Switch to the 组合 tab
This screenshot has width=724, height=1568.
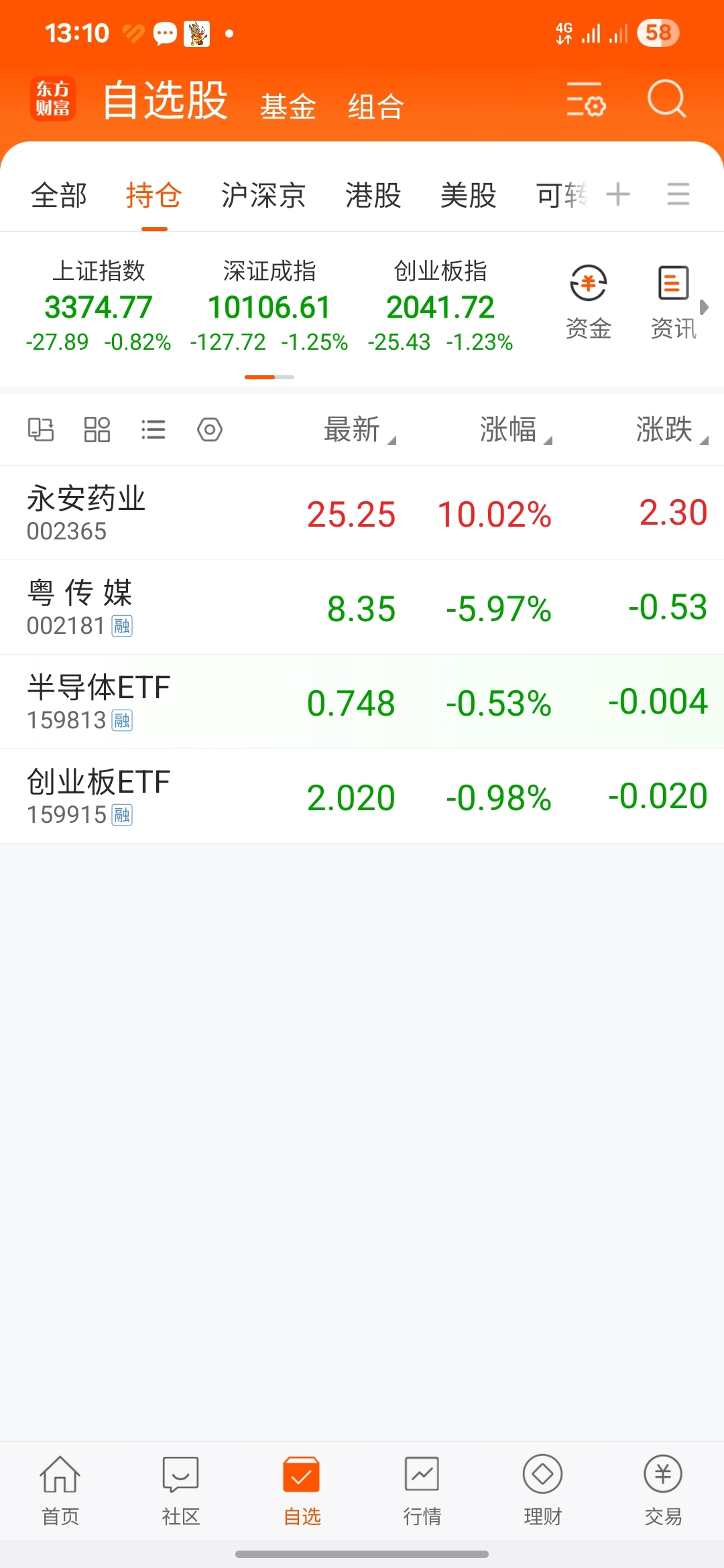click(x=375, y=107)
